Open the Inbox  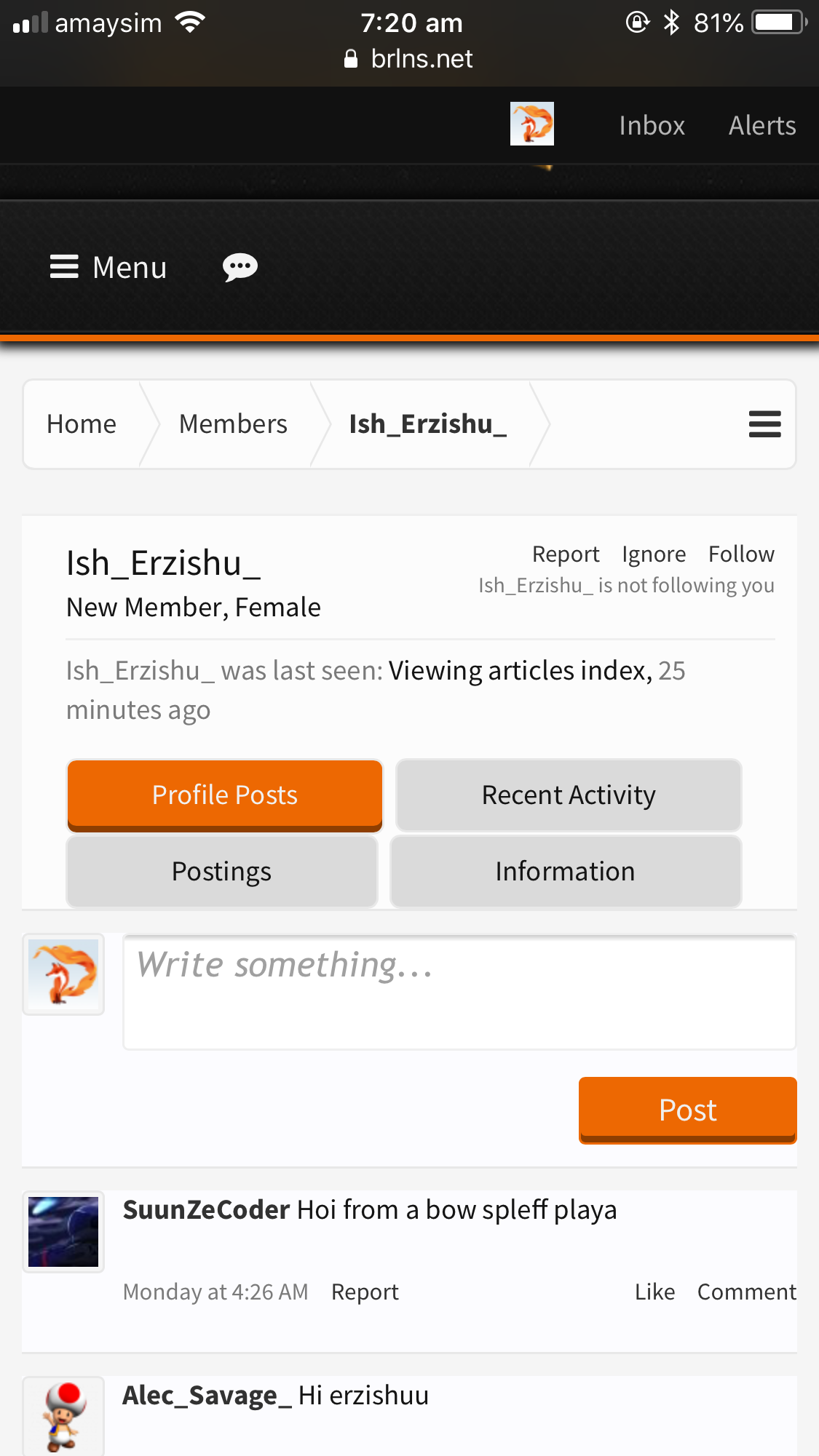652,125
